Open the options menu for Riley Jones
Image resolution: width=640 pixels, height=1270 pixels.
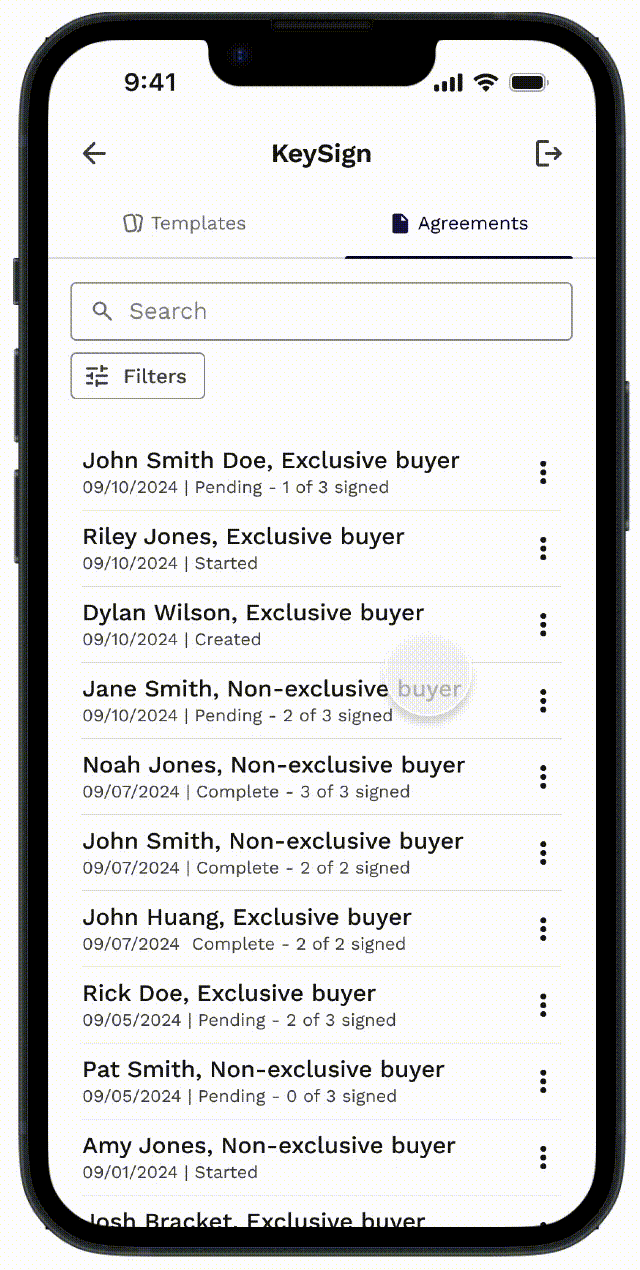(x=543, y=548)
